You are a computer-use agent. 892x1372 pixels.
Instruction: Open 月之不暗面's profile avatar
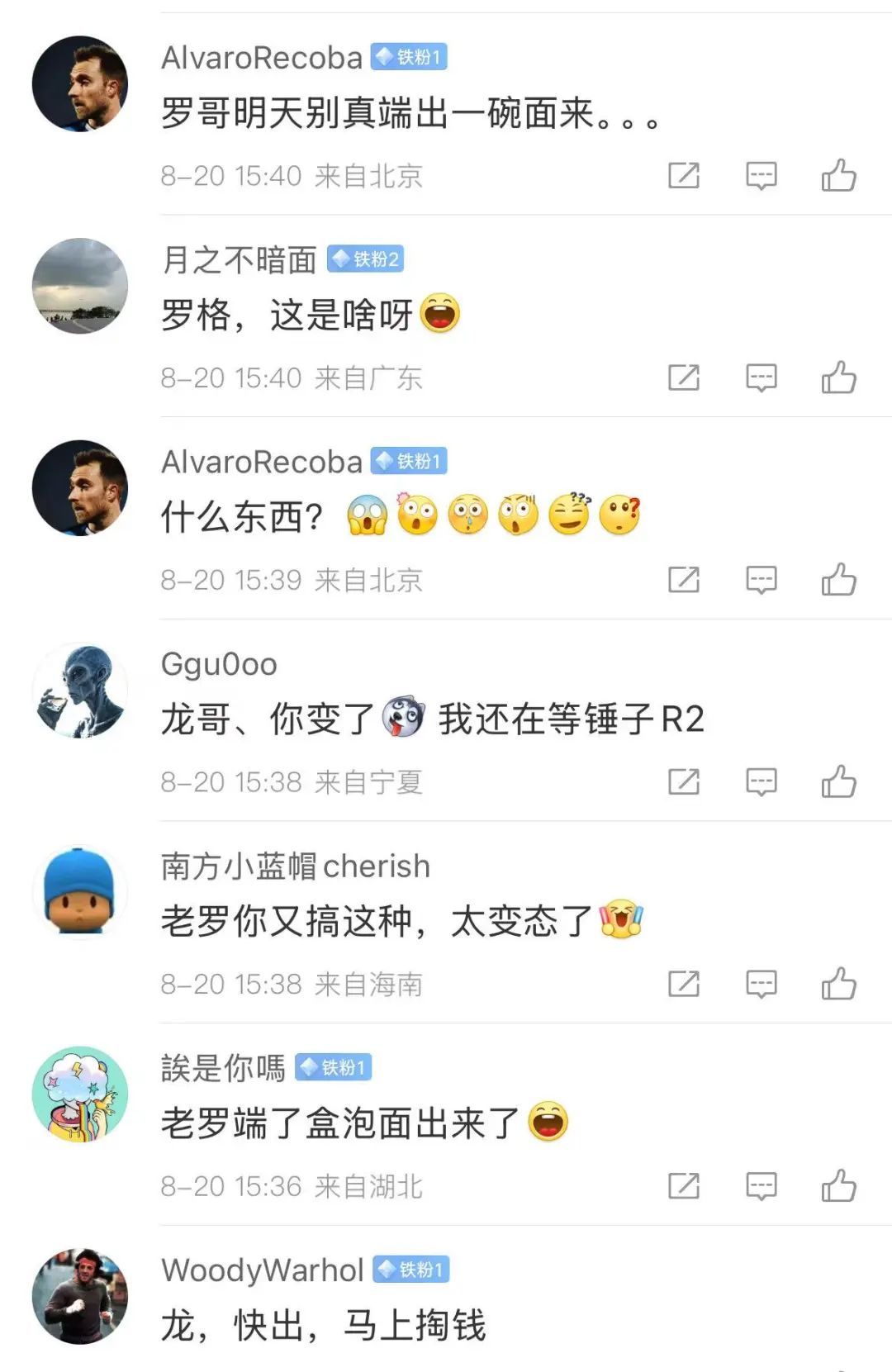pos(80,286)
